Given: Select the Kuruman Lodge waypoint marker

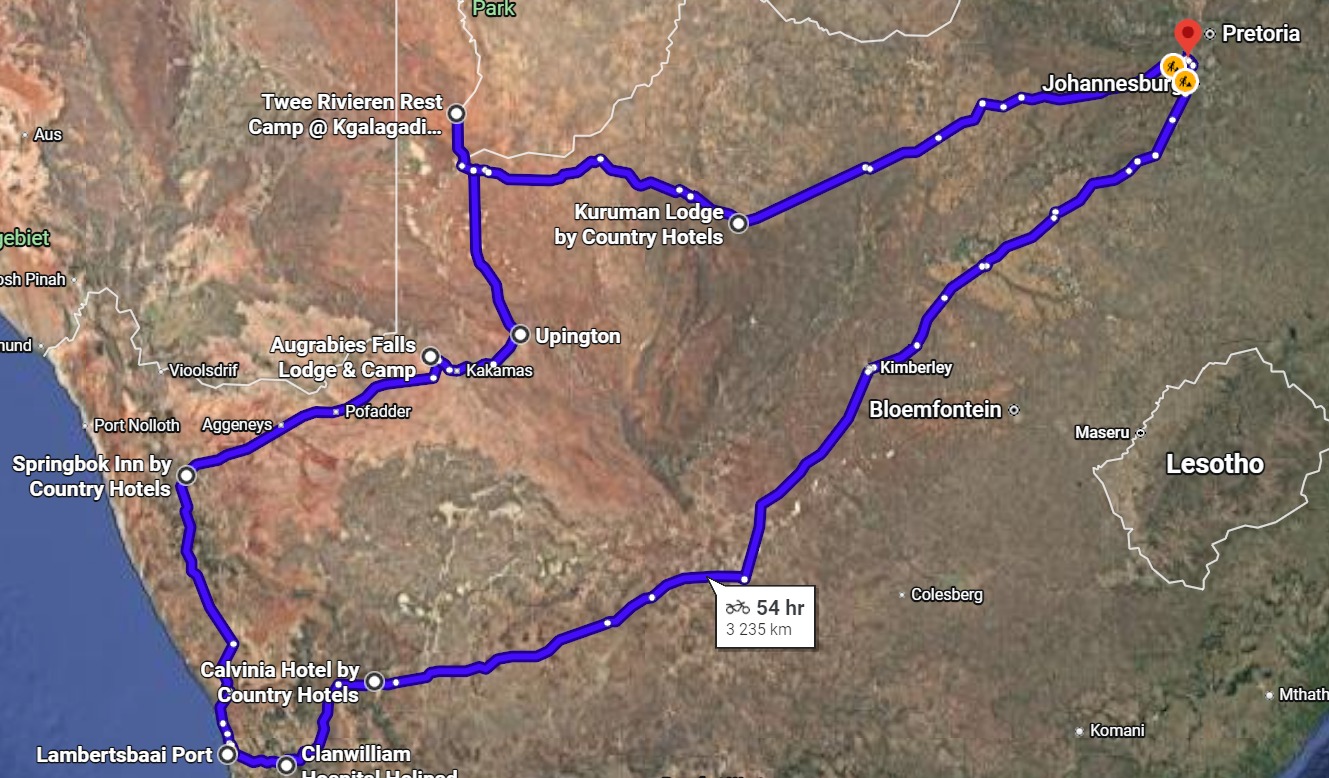Looking at the screenshot, I should [x=738, y=224].
